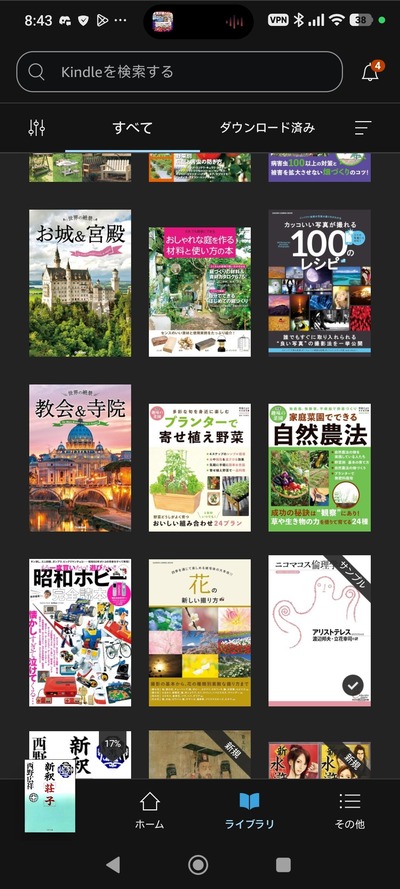Open the book お城&宮殿
This screenshot has height=889, width=400.
click(x=80, y=283)
